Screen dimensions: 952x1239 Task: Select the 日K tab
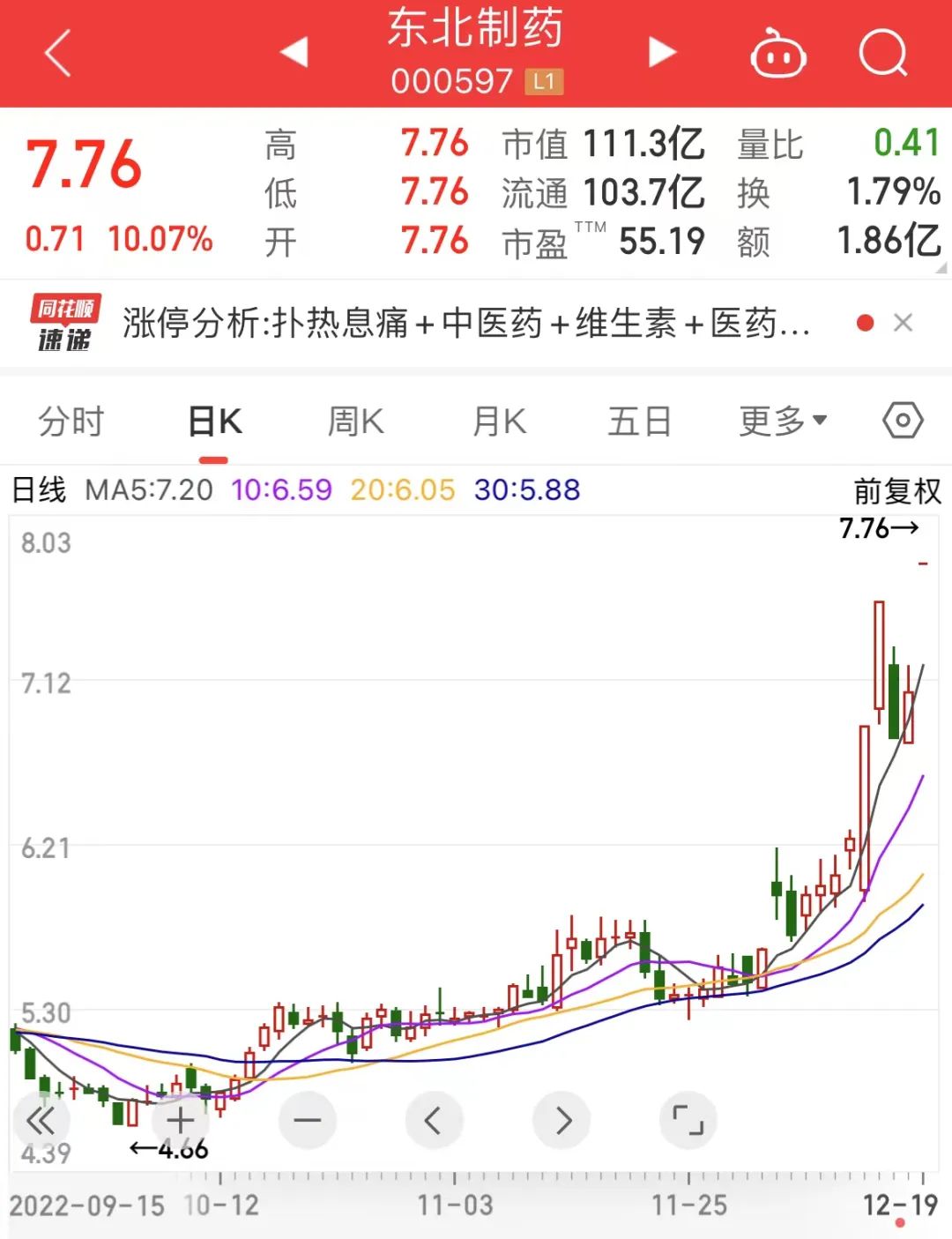pos(214,422)
